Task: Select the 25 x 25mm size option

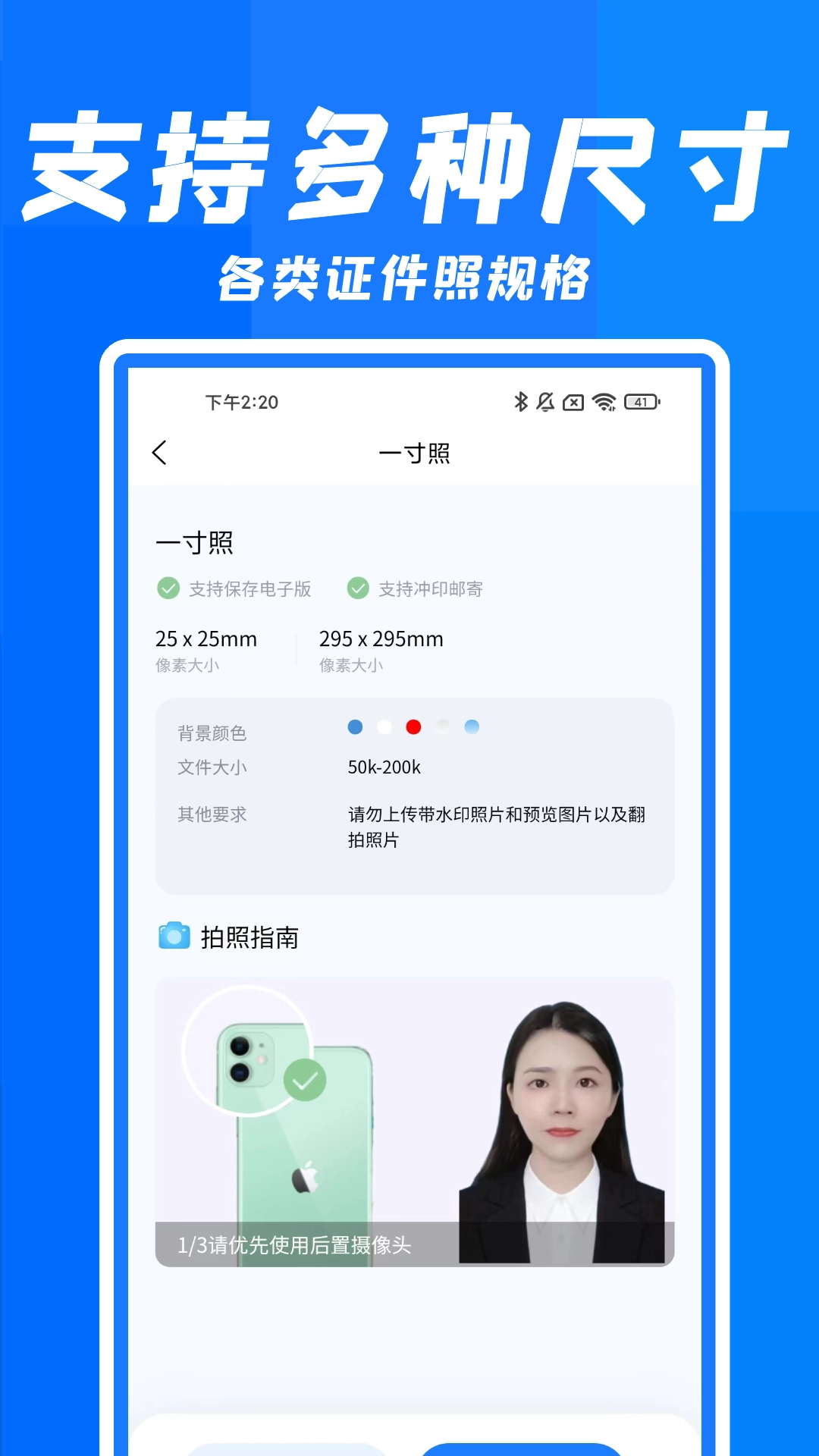Action: tap(206, 639)
